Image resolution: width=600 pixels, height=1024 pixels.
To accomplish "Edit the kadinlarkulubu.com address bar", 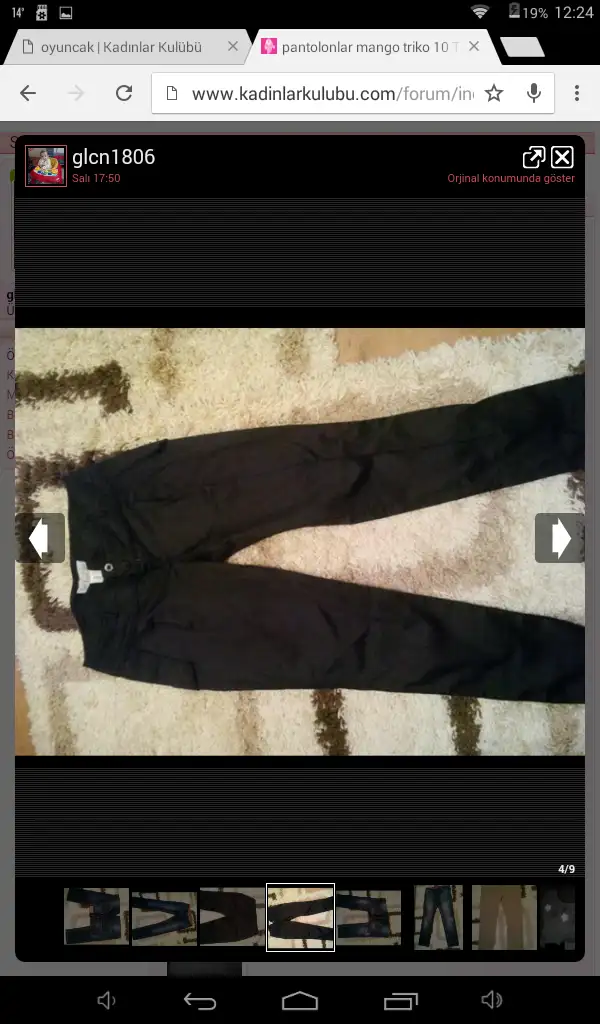I will click(320, 93).
